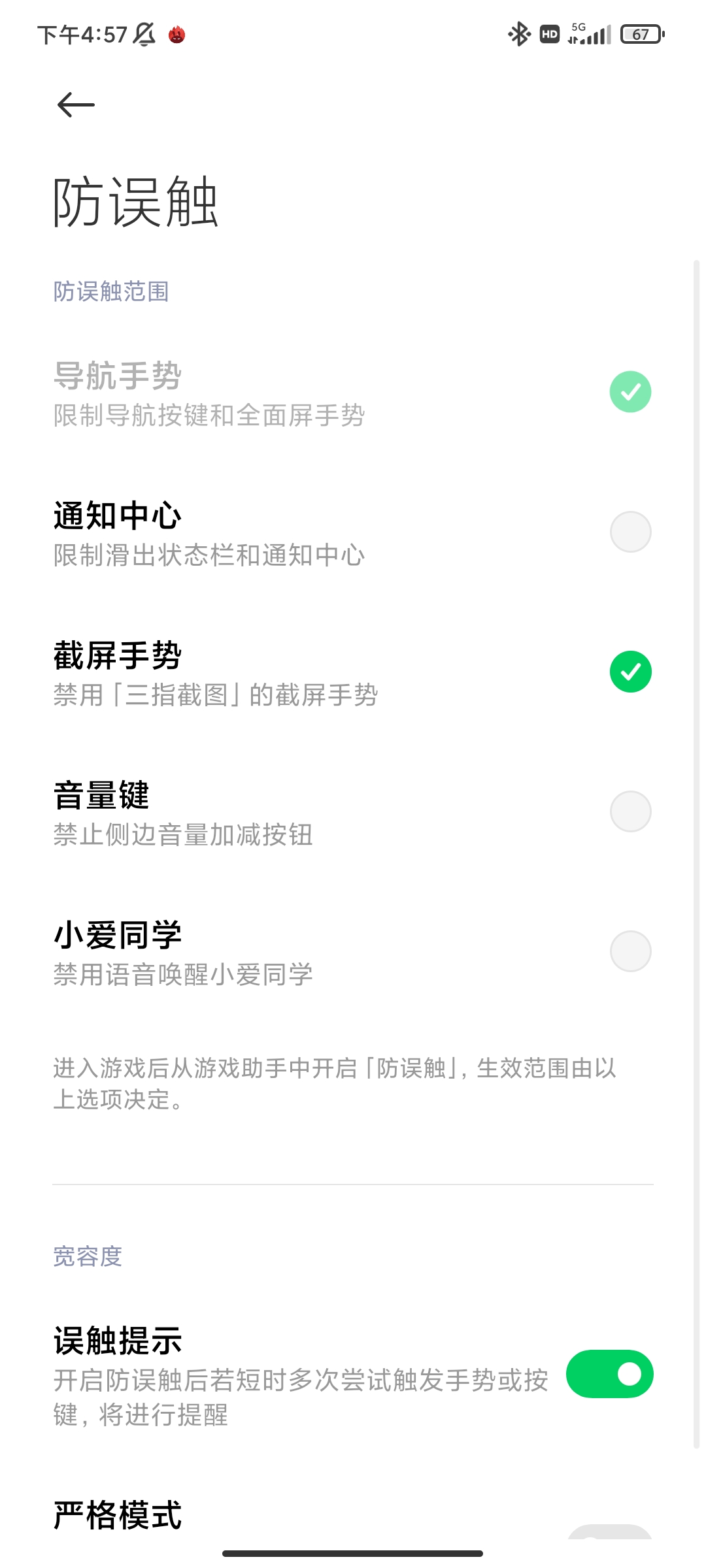The width and height of the screenshot is (706, 1568).
Task: Enable the 音量键 restriction checkbox
Action: (x=630, y=811)
